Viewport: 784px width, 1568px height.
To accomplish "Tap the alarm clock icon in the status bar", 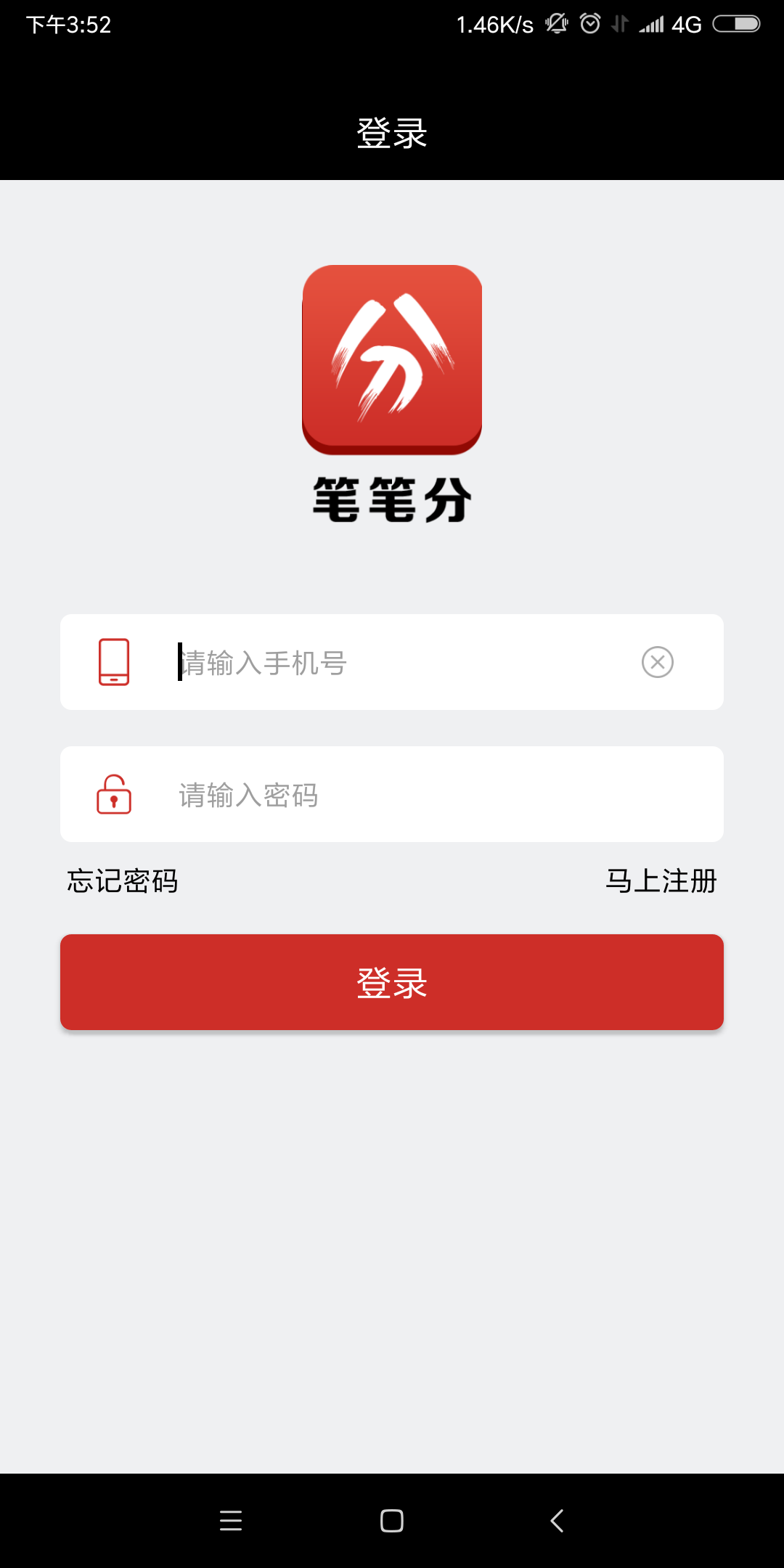I will [x=591, y=23].
